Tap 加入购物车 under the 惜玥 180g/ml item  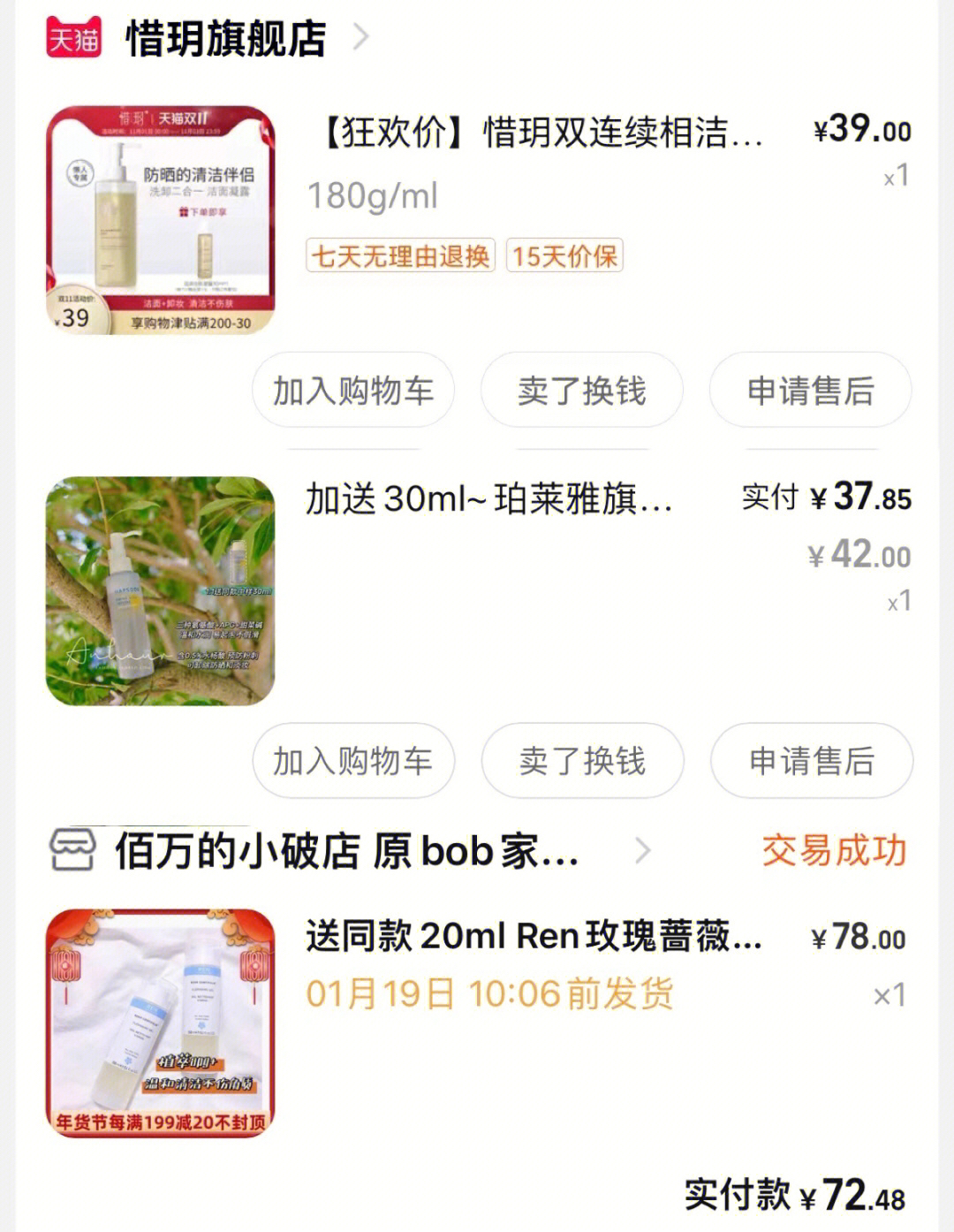click(x=352, y=390)
